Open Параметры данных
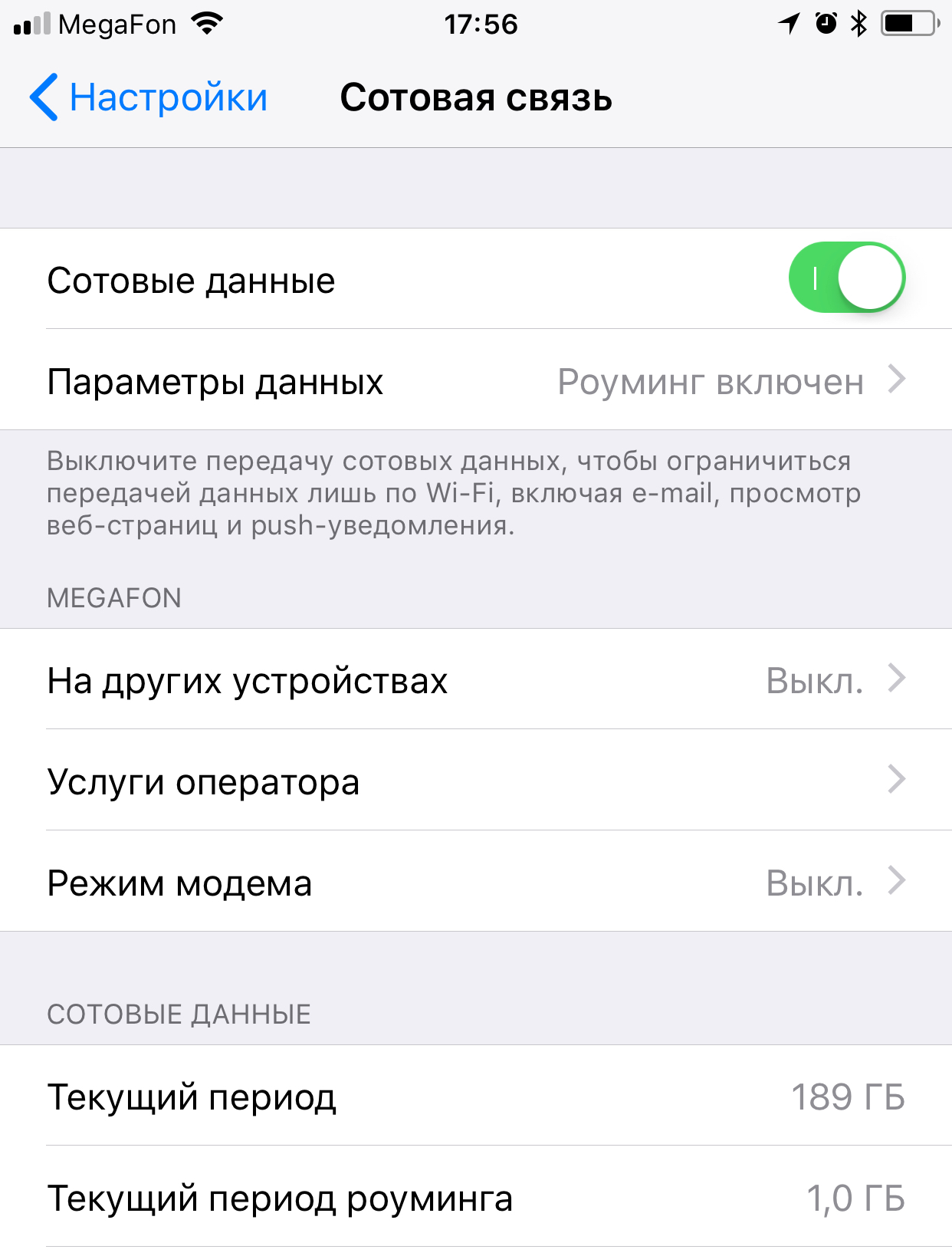This screenshot has width=952, height=1256. (475, 380)
